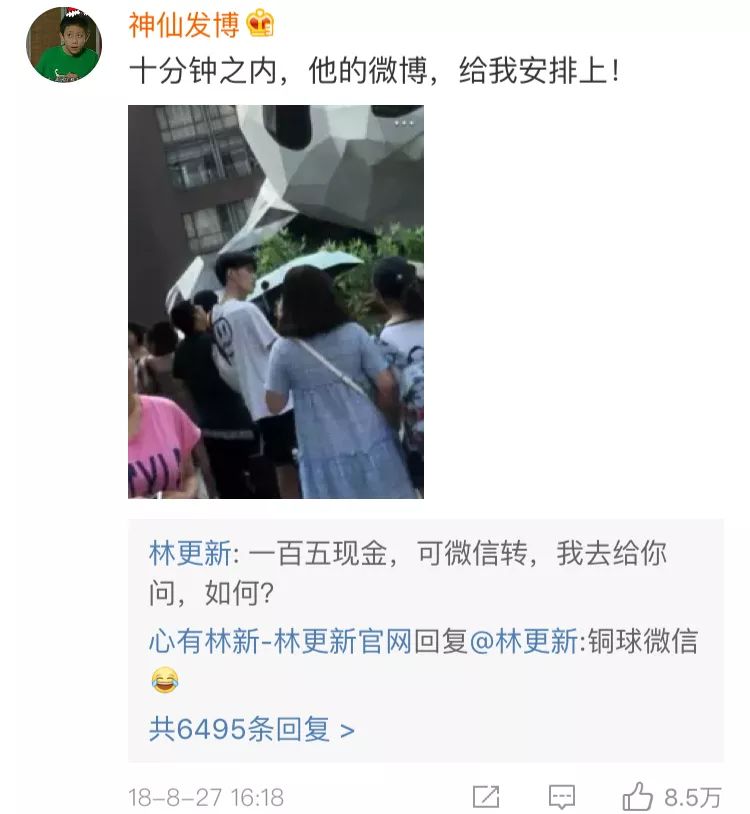Reply using the comment bubble icon
This screenshot has width=750, height=814.
pos(562,796)
